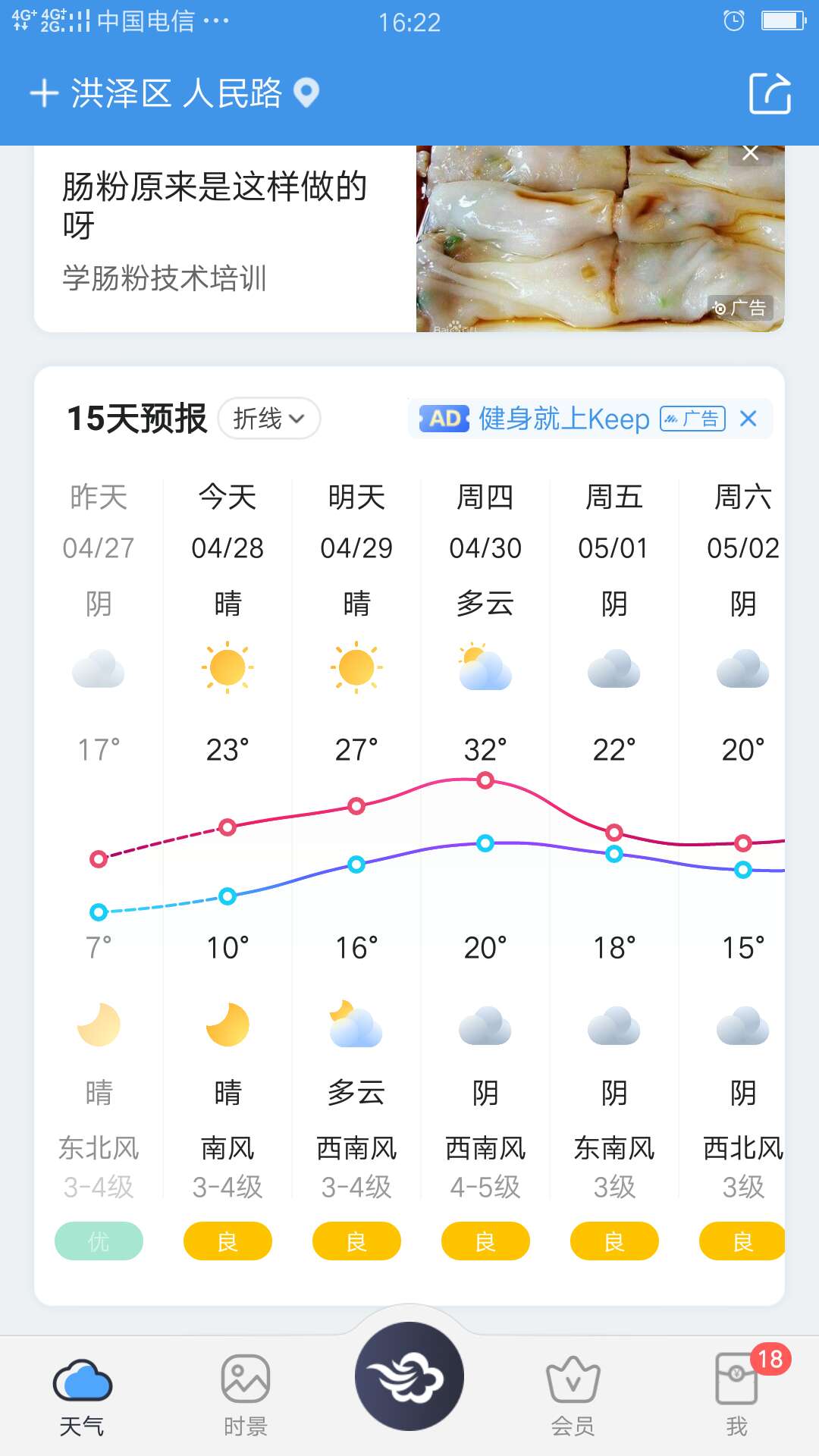
Task: Open the 周五 05/01 forecast column
Action: click(x=614, y=834)
